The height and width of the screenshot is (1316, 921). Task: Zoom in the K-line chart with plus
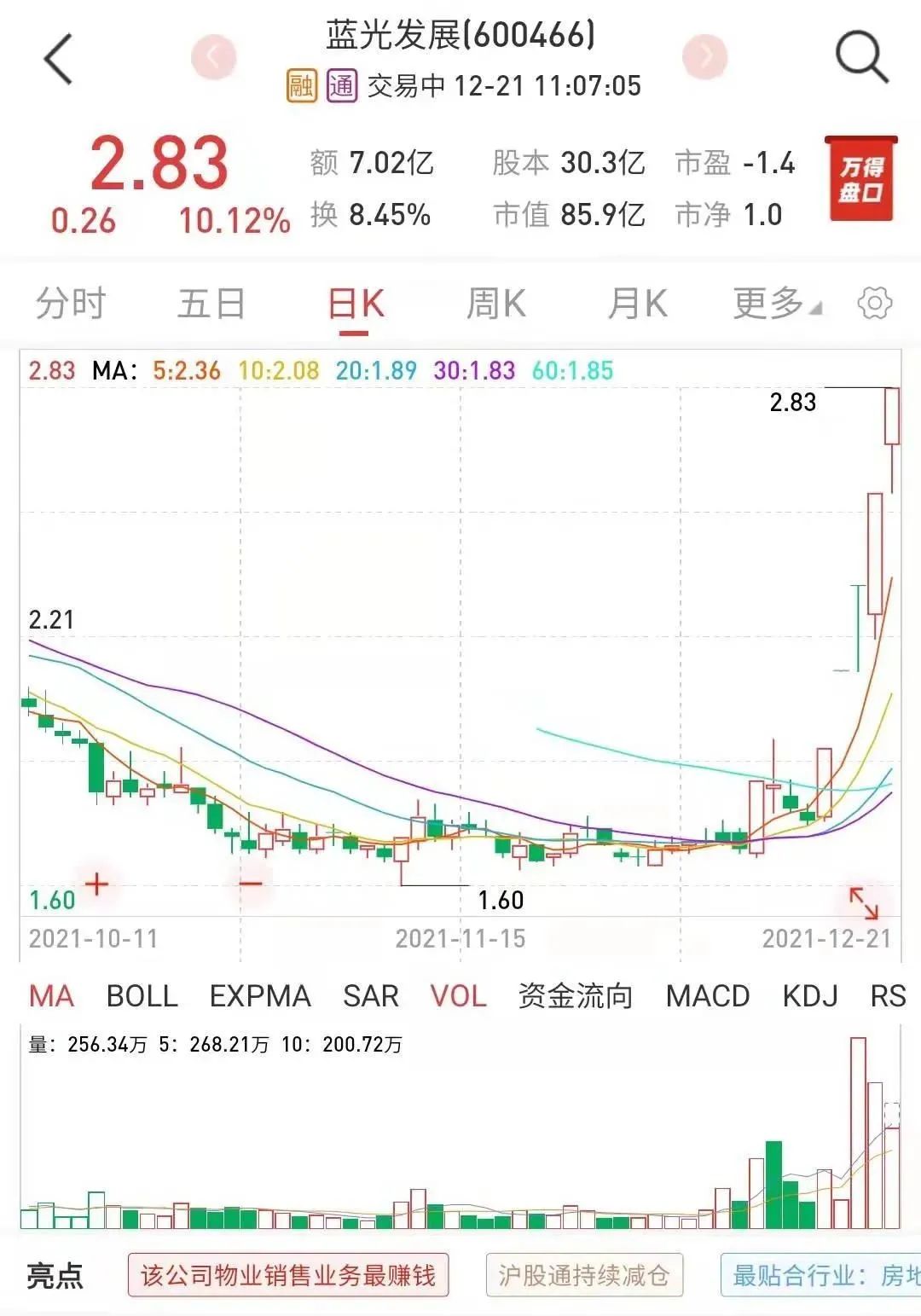(x=96, y=884)
